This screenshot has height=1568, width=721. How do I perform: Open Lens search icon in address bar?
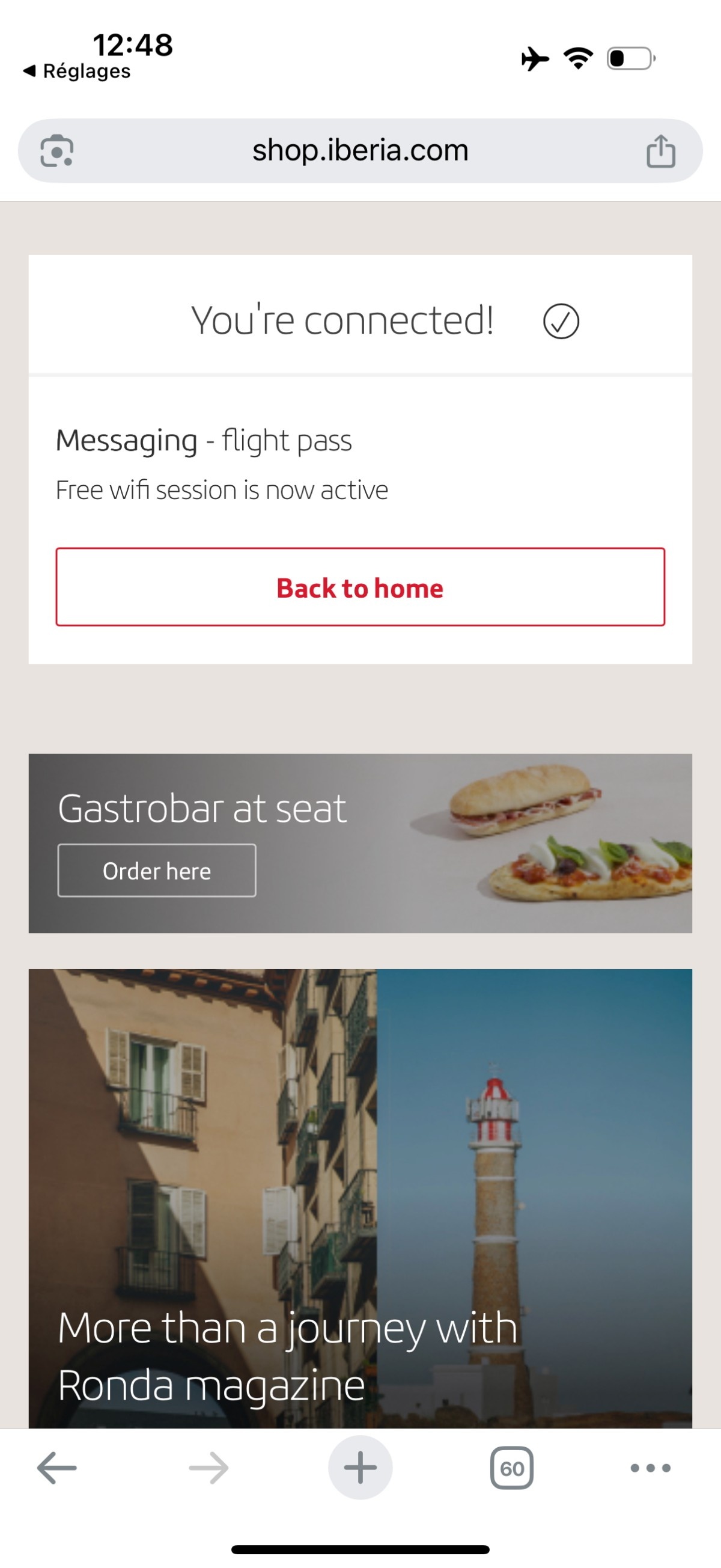click(x=56, y=150)
